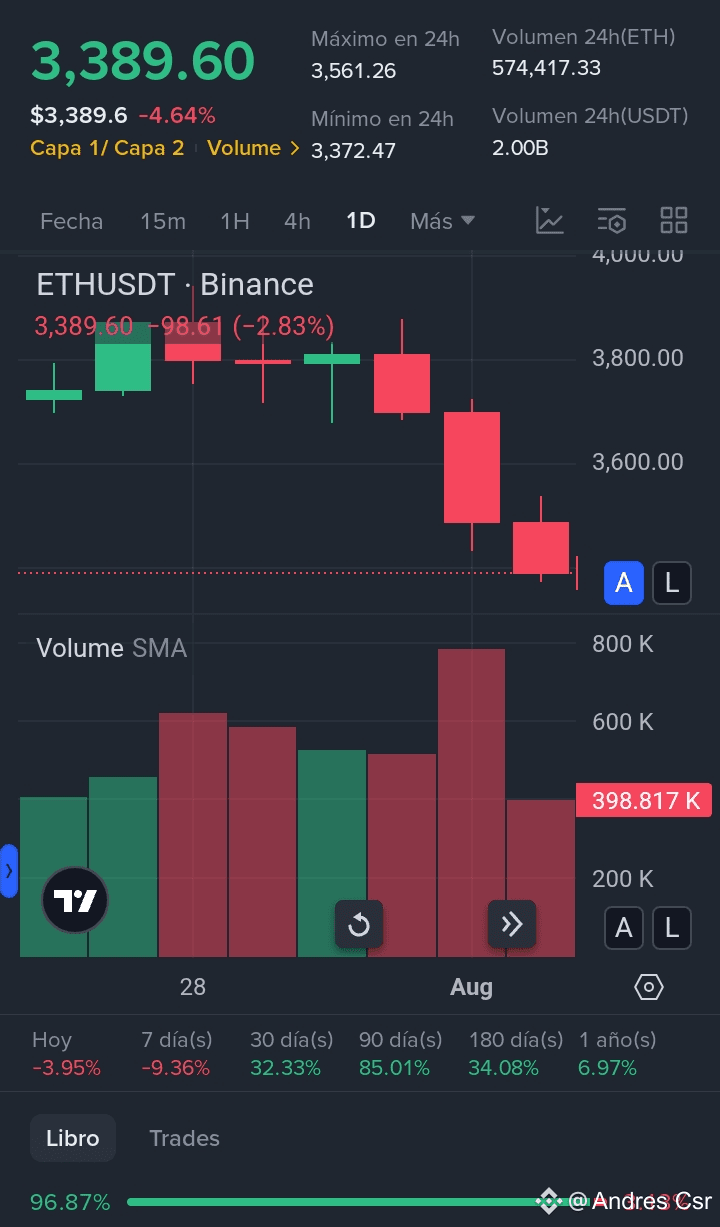Jump to the latest candle with double arrows
This screenshot has width=720, height=1227.
pyautogui.click(x=512, y=924)
